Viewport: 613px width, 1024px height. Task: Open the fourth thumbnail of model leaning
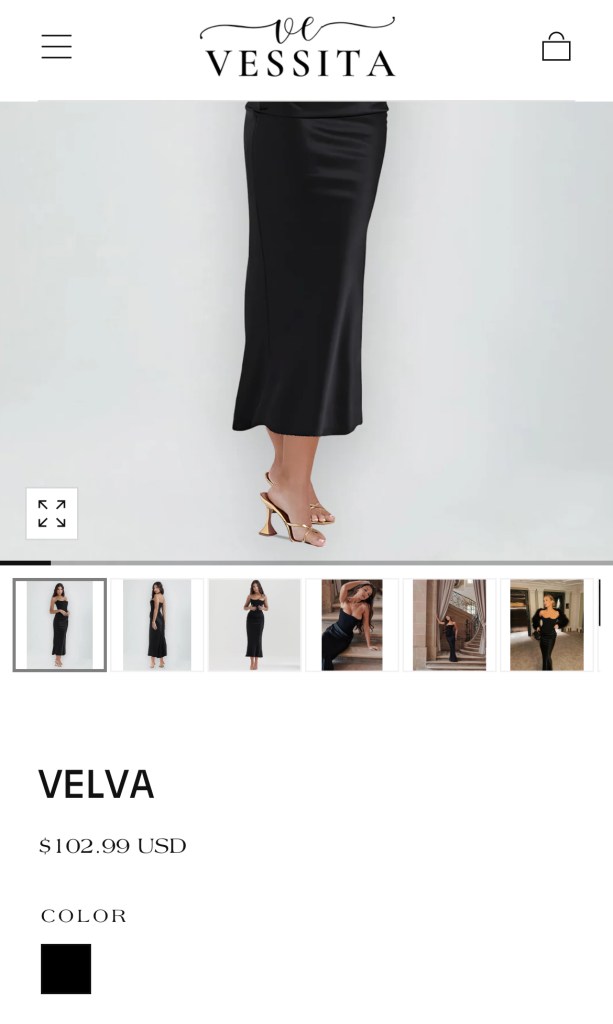(352, 625)
